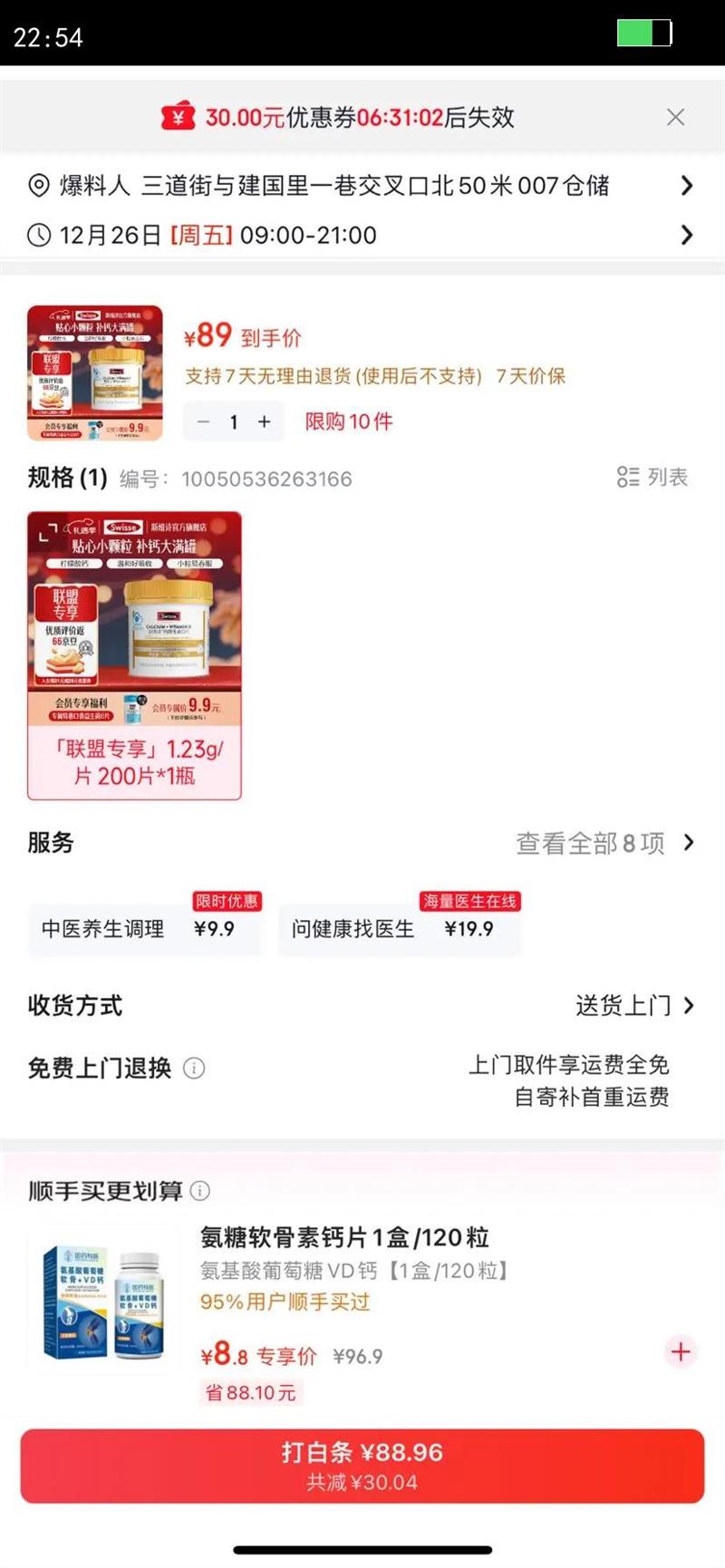Click the red plus to add 氨糖软骨素钙片
The image size is (725, 1568).
coord(680,1352)
